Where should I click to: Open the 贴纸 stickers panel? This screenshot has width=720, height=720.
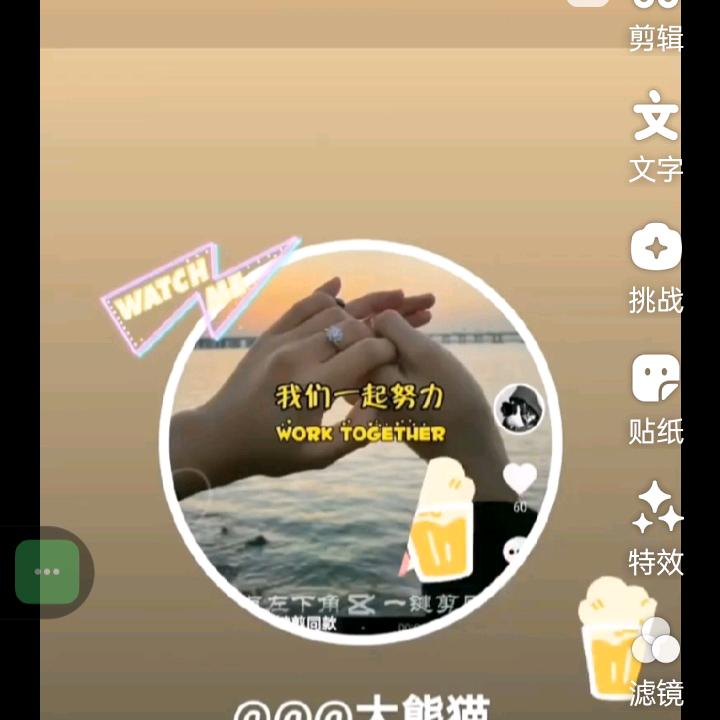tap(656, 398)
